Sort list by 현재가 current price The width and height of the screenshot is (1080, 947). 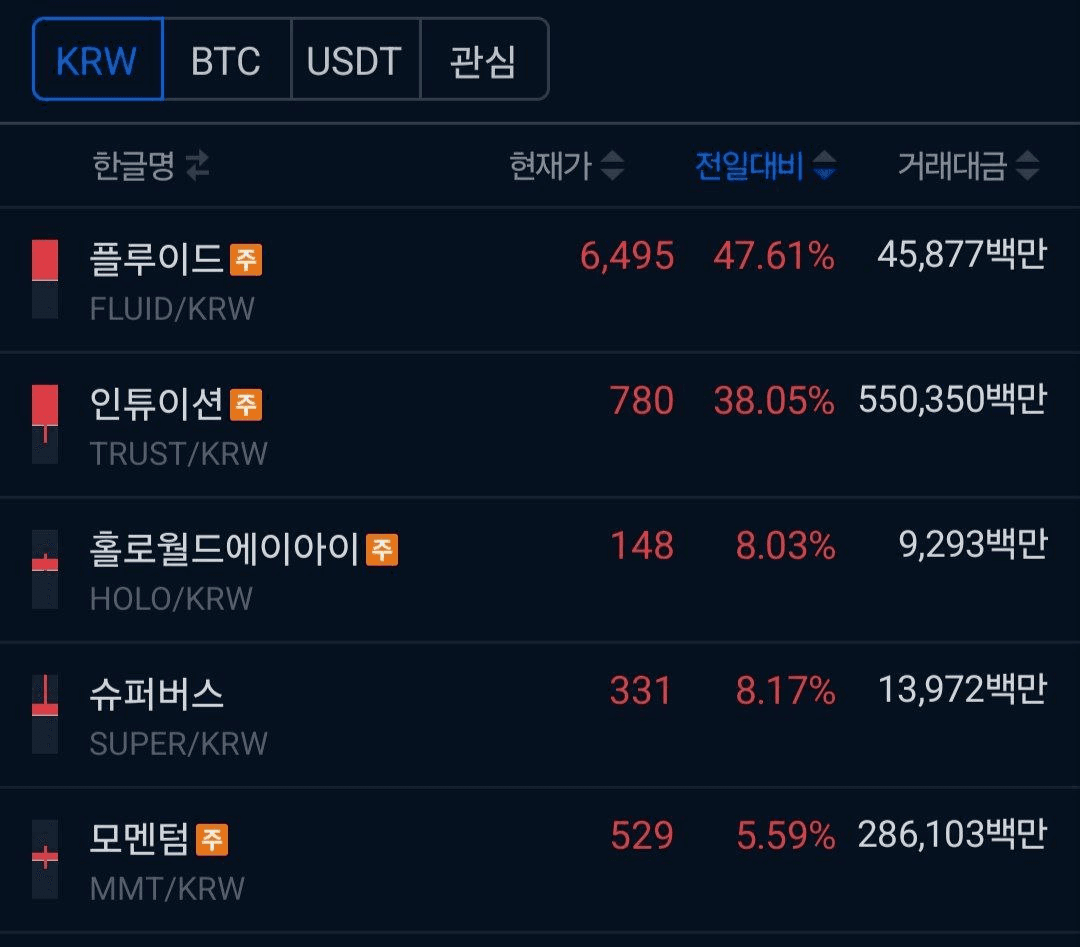566,166
